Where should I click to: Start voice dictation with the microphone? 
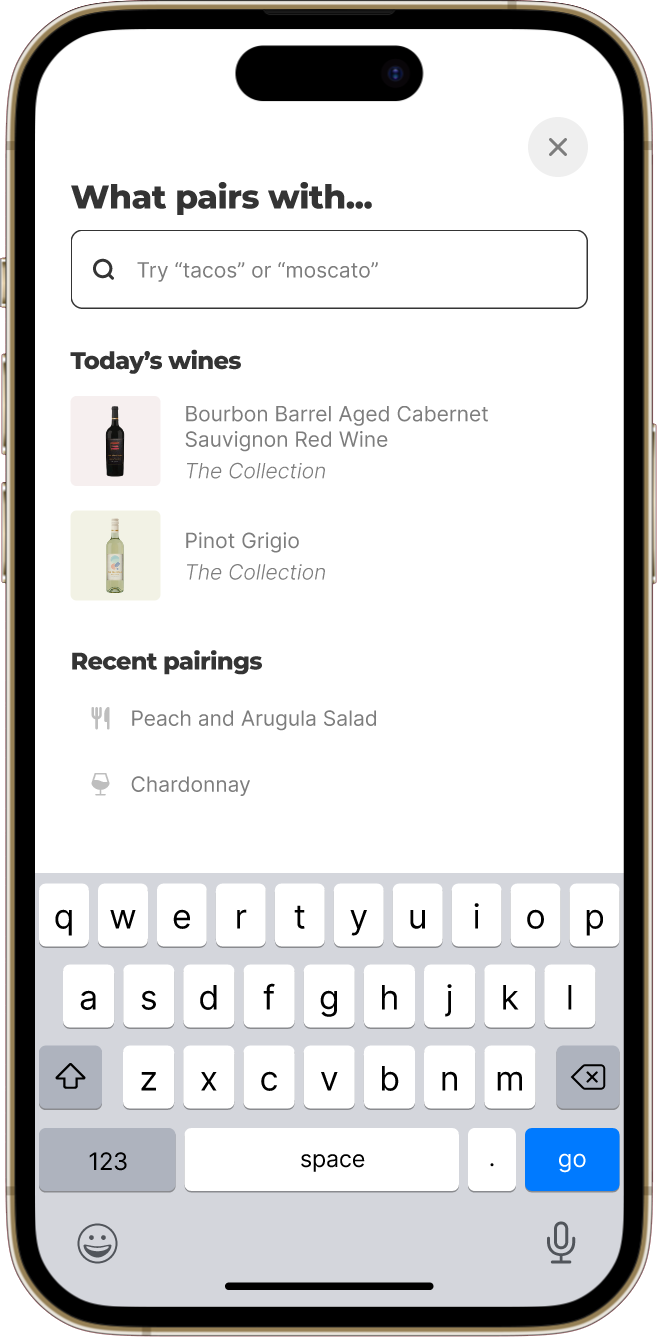[561, 1243]
